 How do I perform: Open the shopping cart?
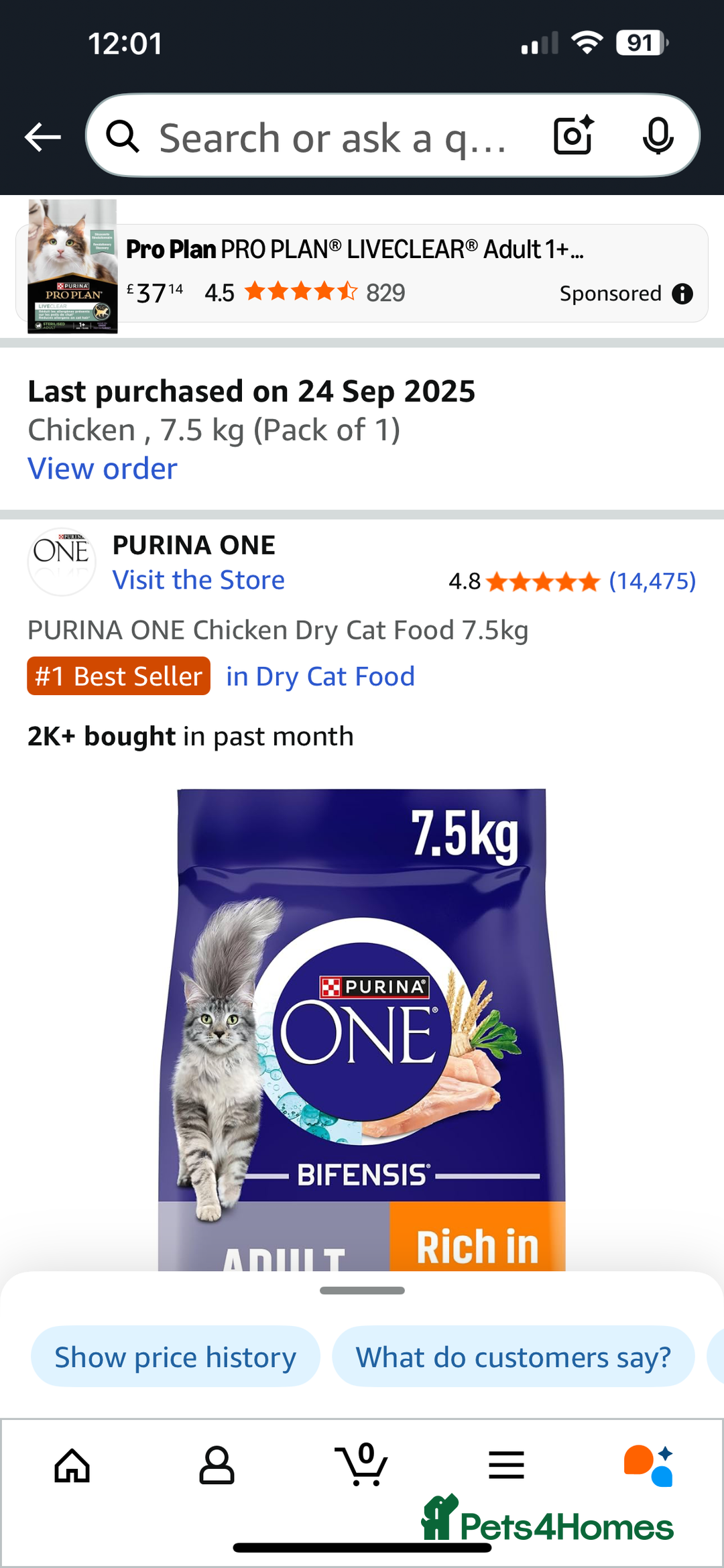[362, 1466]
